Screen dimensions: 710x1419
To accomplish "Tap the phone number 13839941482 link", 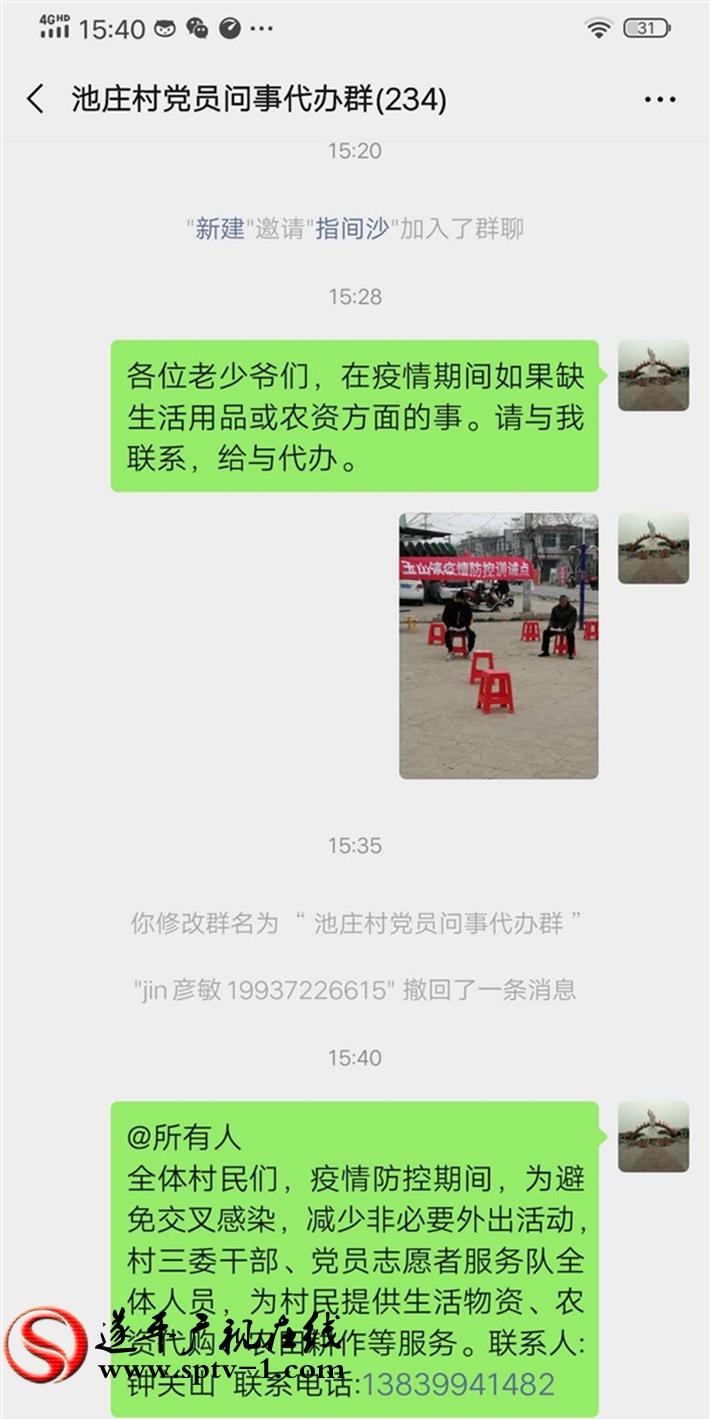I will (458, 1384).
